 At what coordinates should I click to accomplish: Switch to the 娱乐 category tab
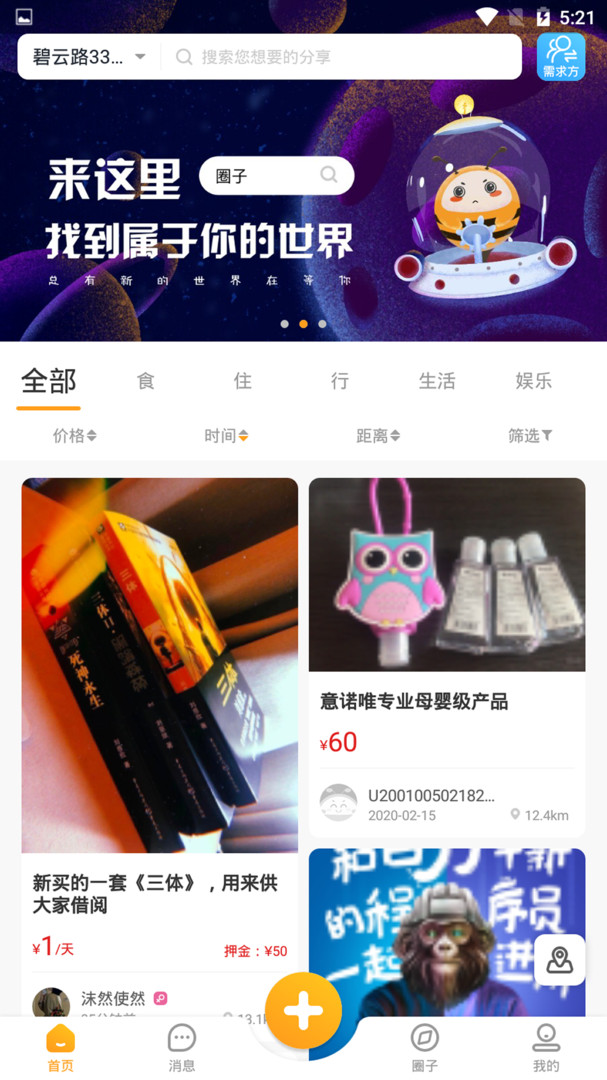pyautogui.click(x=534, y=381)
